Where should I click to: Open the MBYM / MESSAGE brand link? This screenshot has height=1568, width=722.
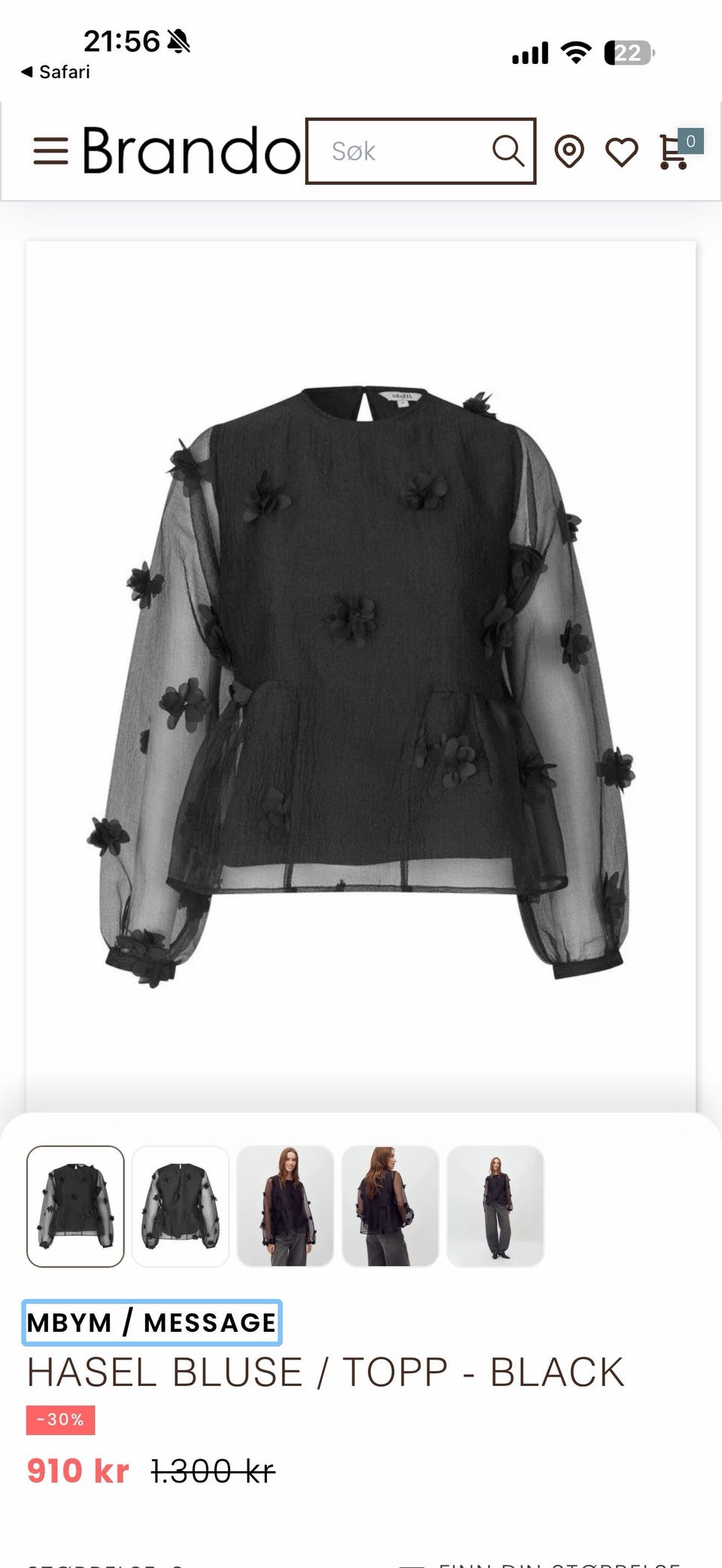(152, 1322)
